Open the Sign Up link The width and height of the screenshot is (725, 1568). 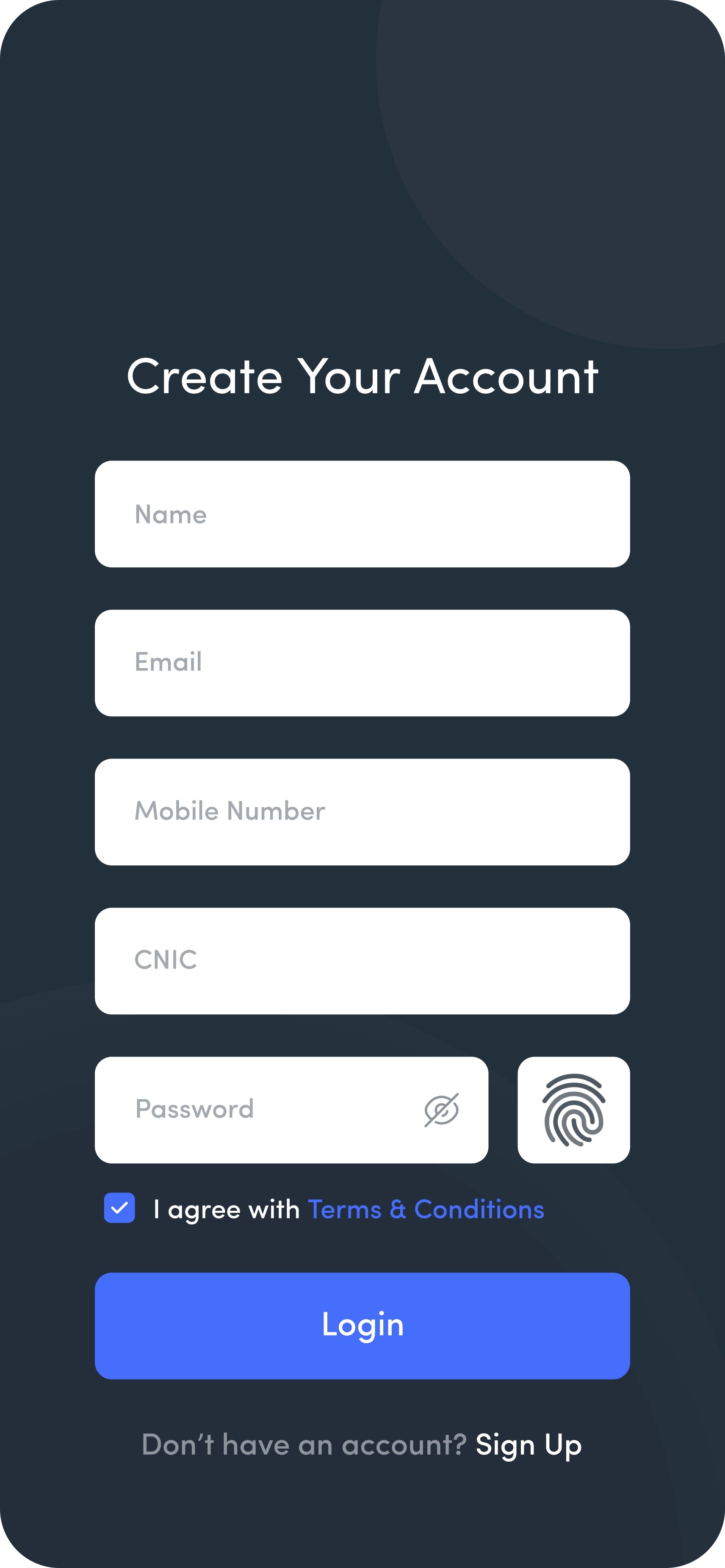[529, 1444]
